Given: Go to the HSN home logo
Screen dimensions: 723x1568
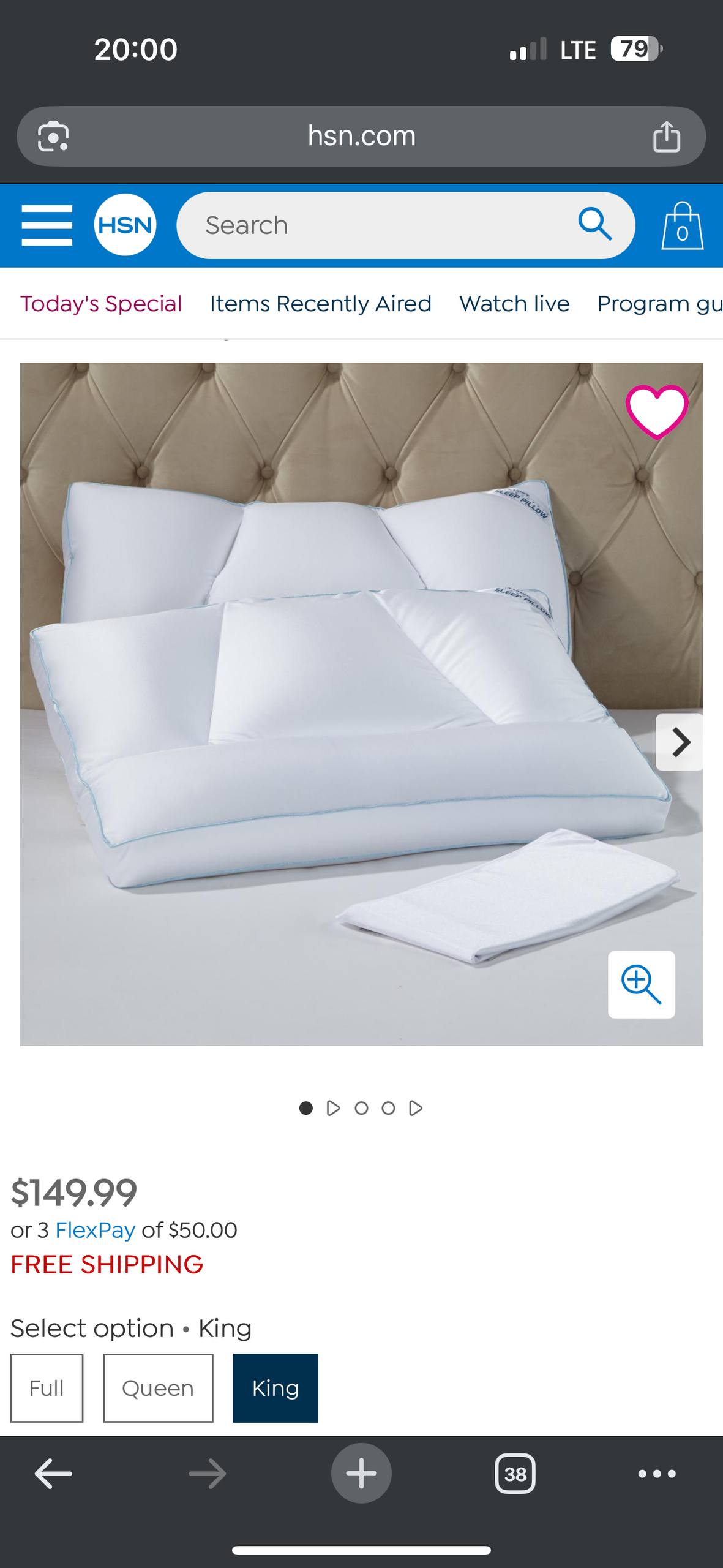Looking at the screenshot, I should coord(125,225).
